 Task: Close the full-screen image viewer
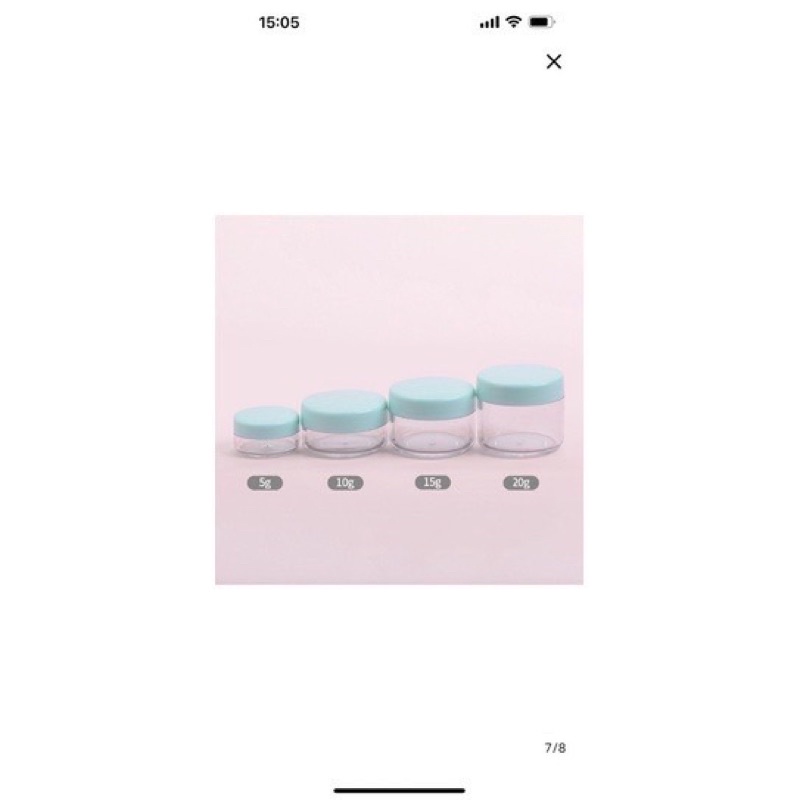pyautogui.click(x=554, y=62)
